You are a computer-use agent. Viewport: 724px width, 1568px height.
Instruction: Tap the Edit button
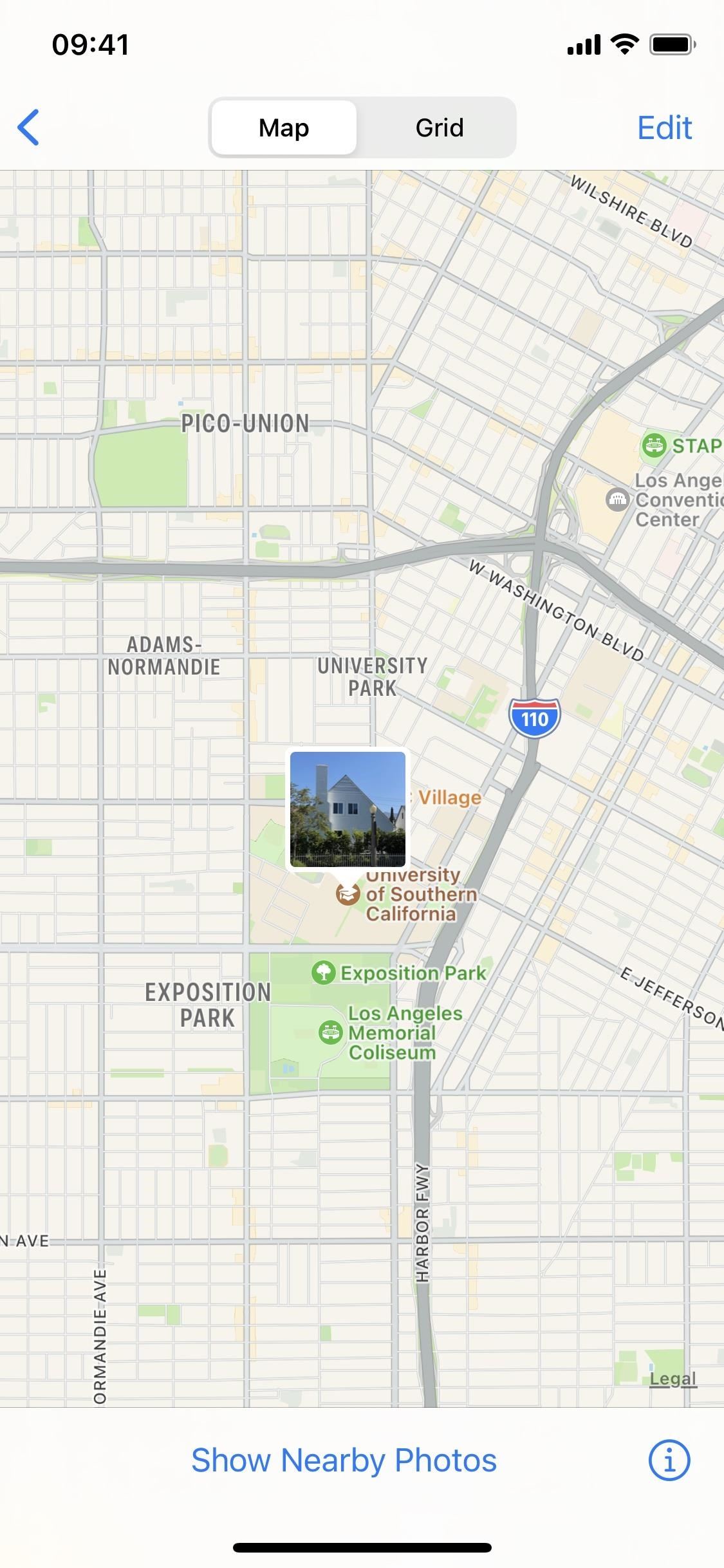click(x=664, y=127)
